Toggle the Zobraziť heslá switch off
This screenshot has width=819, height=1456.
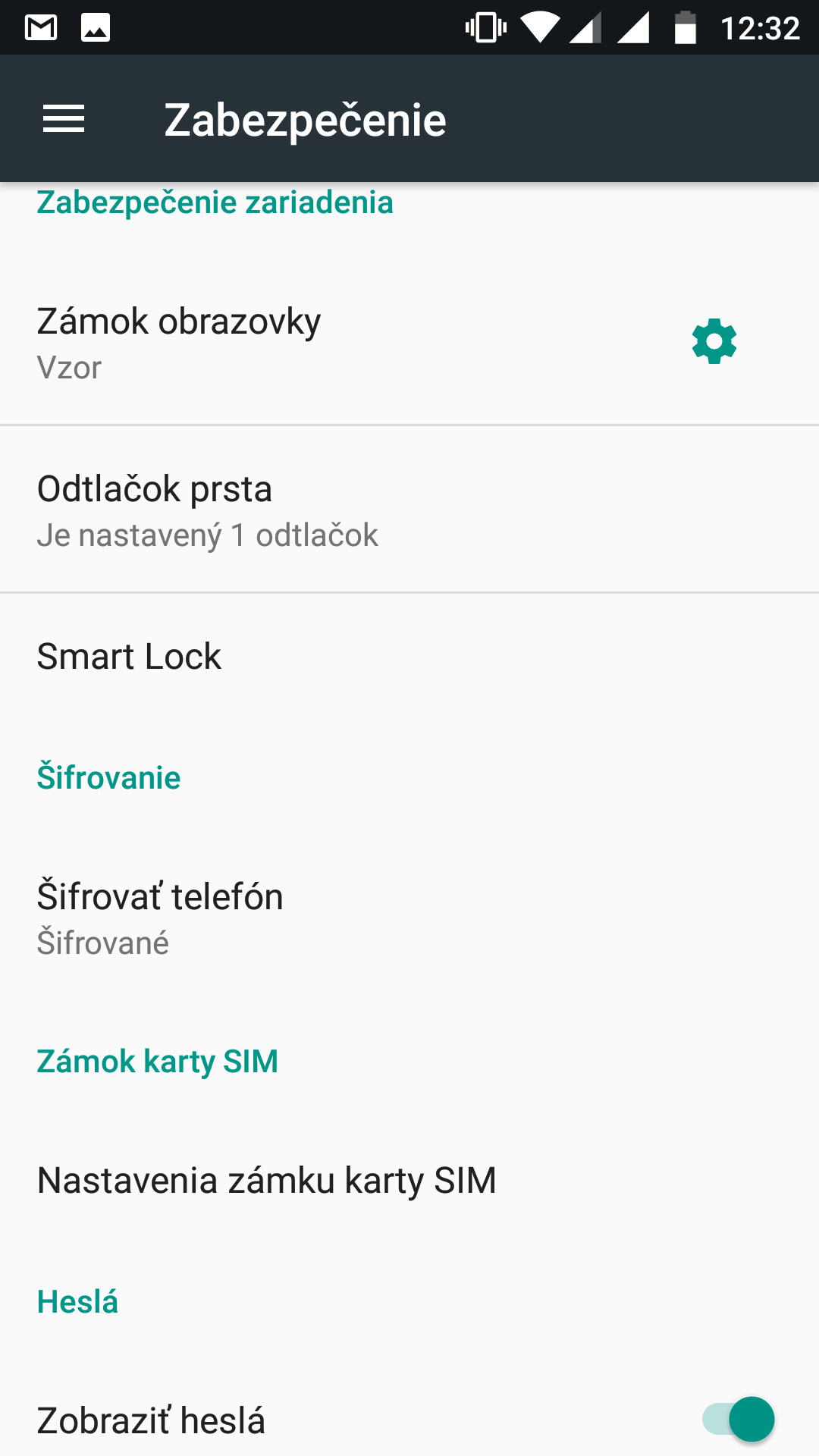click(738, 1419)
